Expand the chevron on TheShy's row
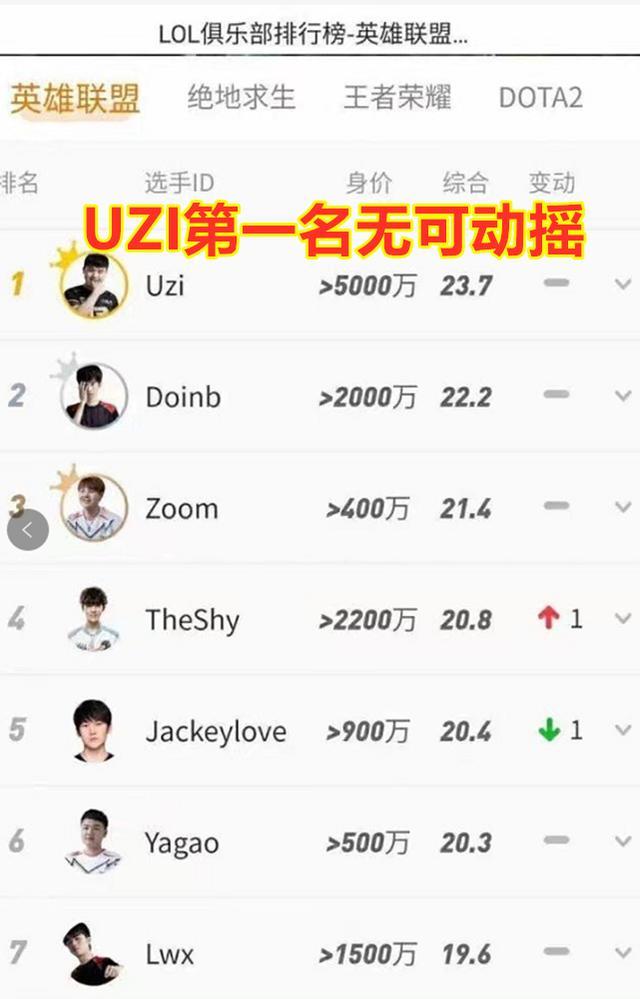640x999 pixels. [x=623, y=619]
